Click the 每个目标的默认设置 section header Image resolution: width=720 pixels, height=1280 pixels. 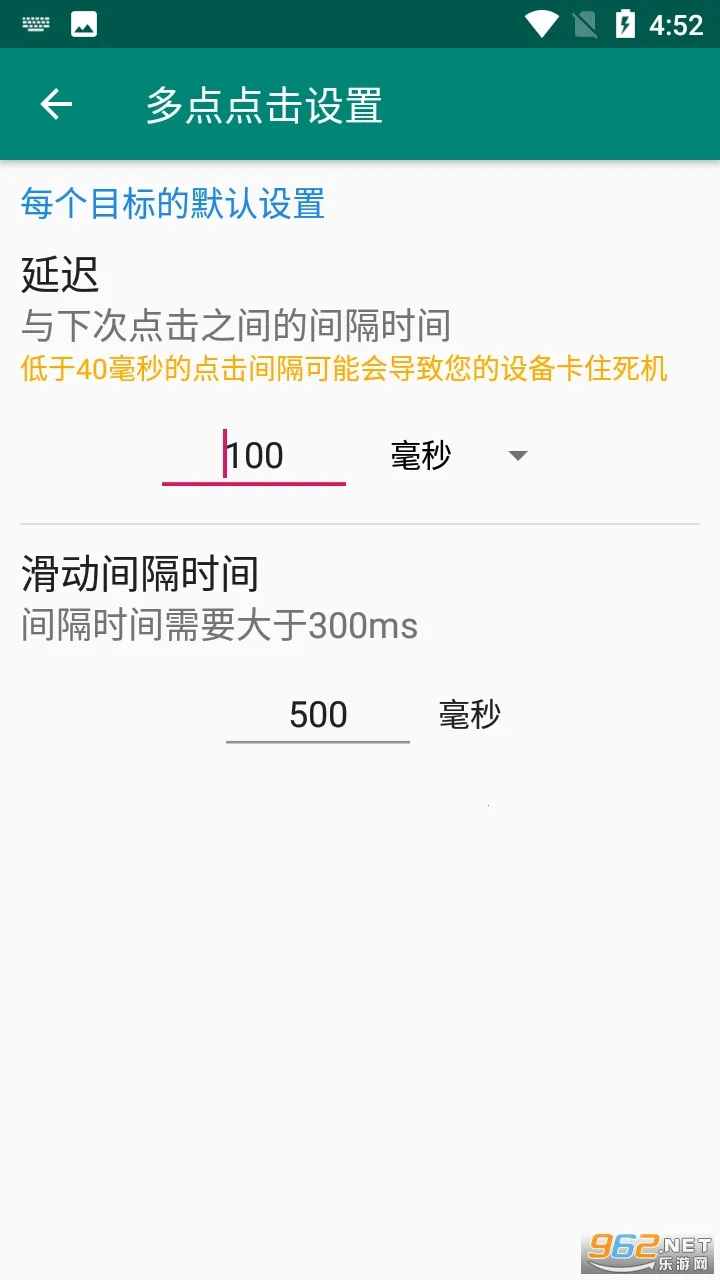172,204
